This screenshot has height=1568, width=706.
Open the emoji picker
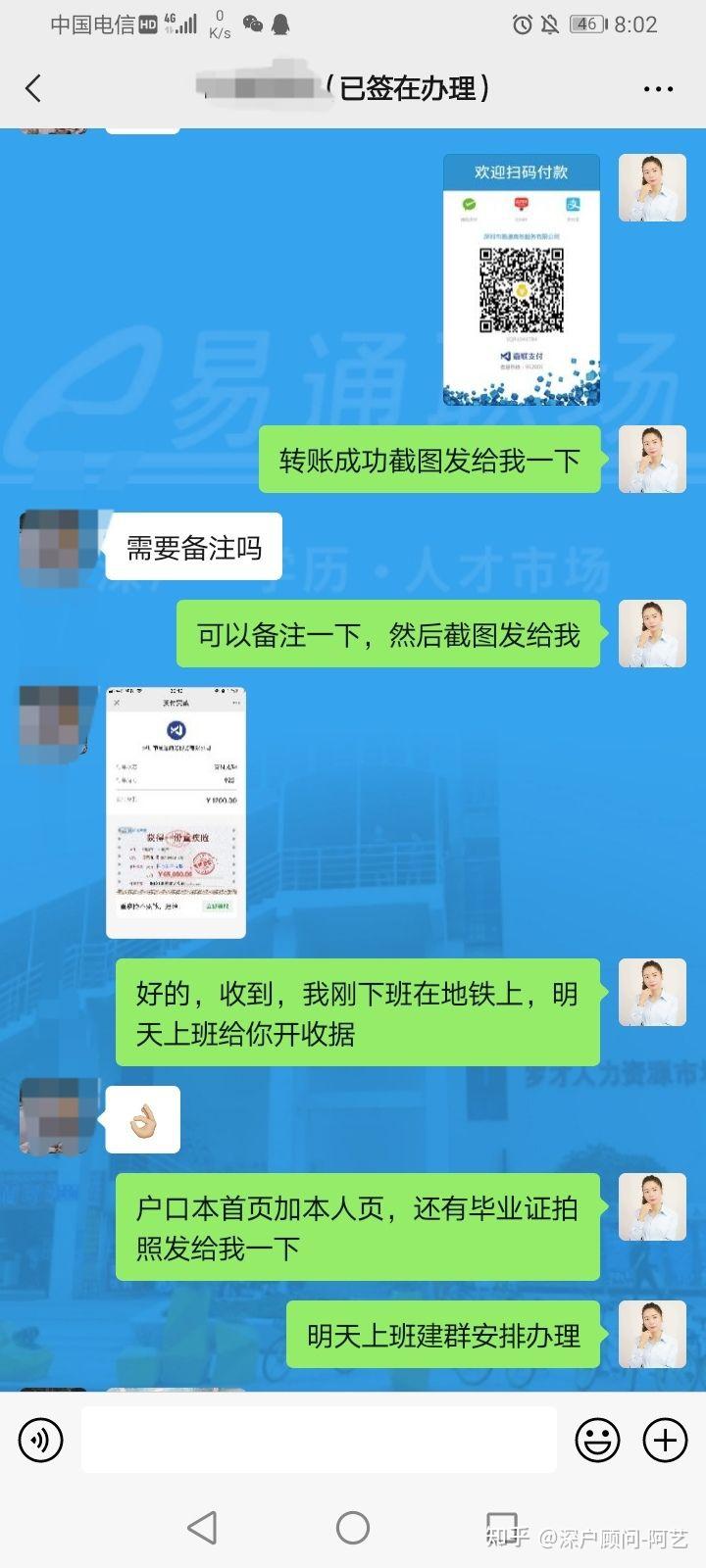pos(596,1440)
